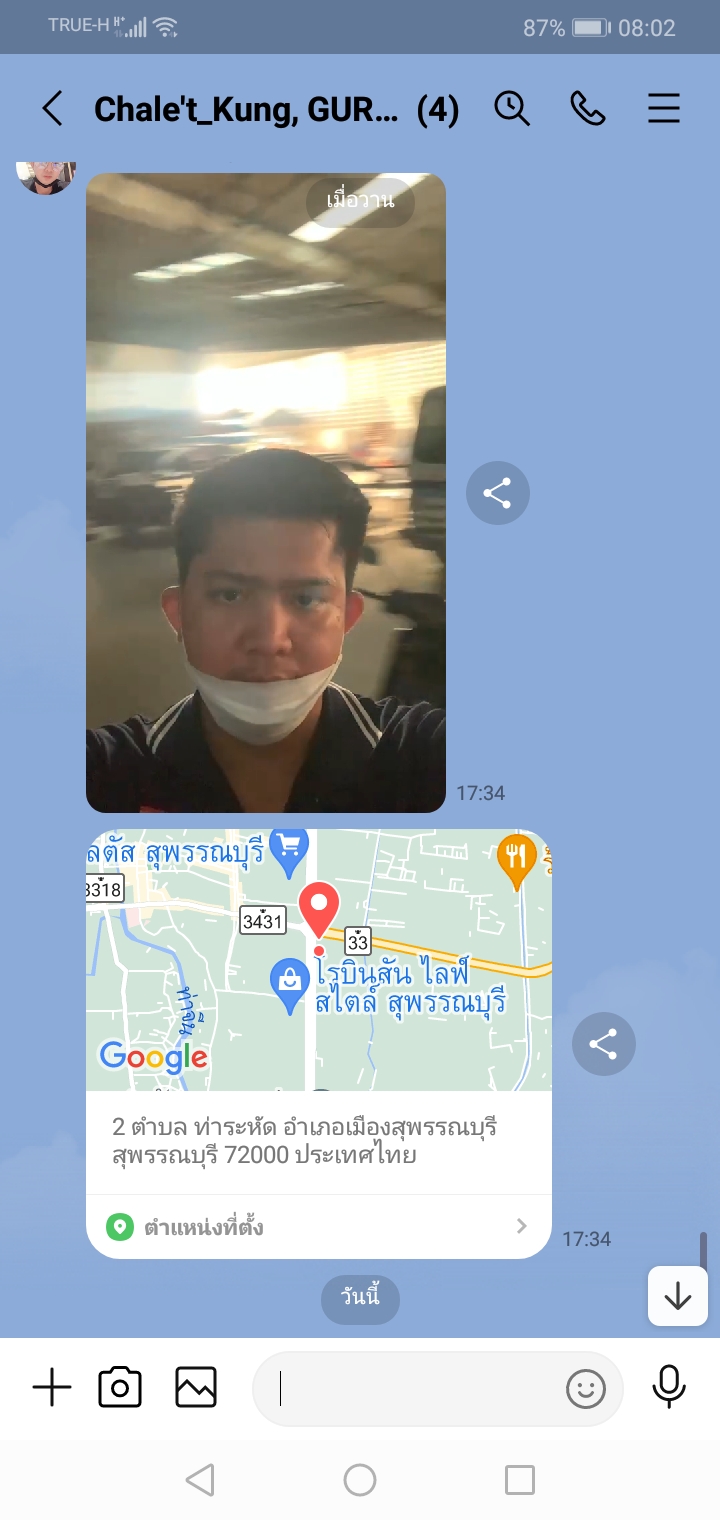
Task: Focus the message input field
Action: [x=410, y=1388]
